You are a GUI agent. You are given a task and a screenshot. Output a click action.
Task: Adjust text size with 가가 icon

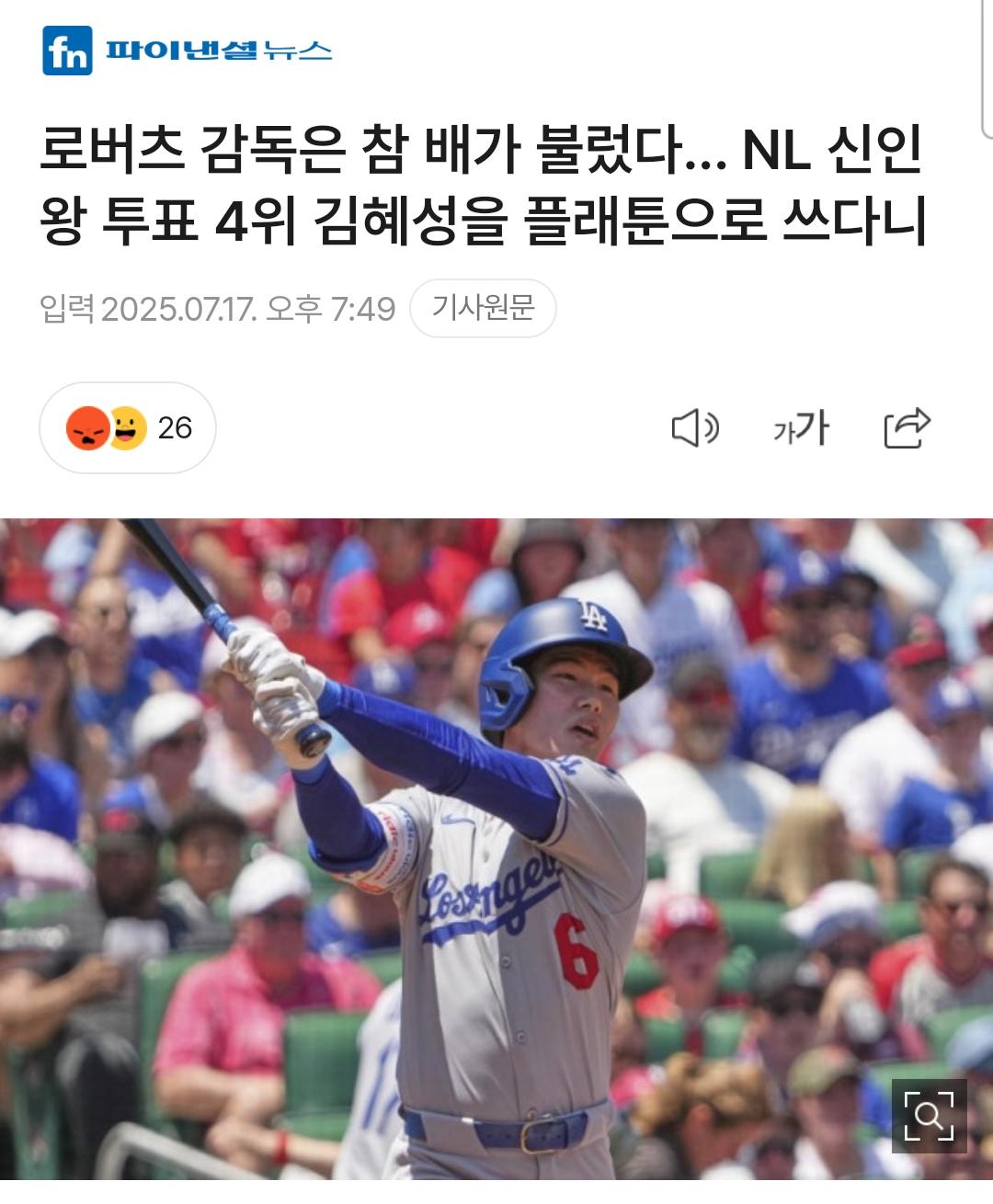(x=801, y=428)
